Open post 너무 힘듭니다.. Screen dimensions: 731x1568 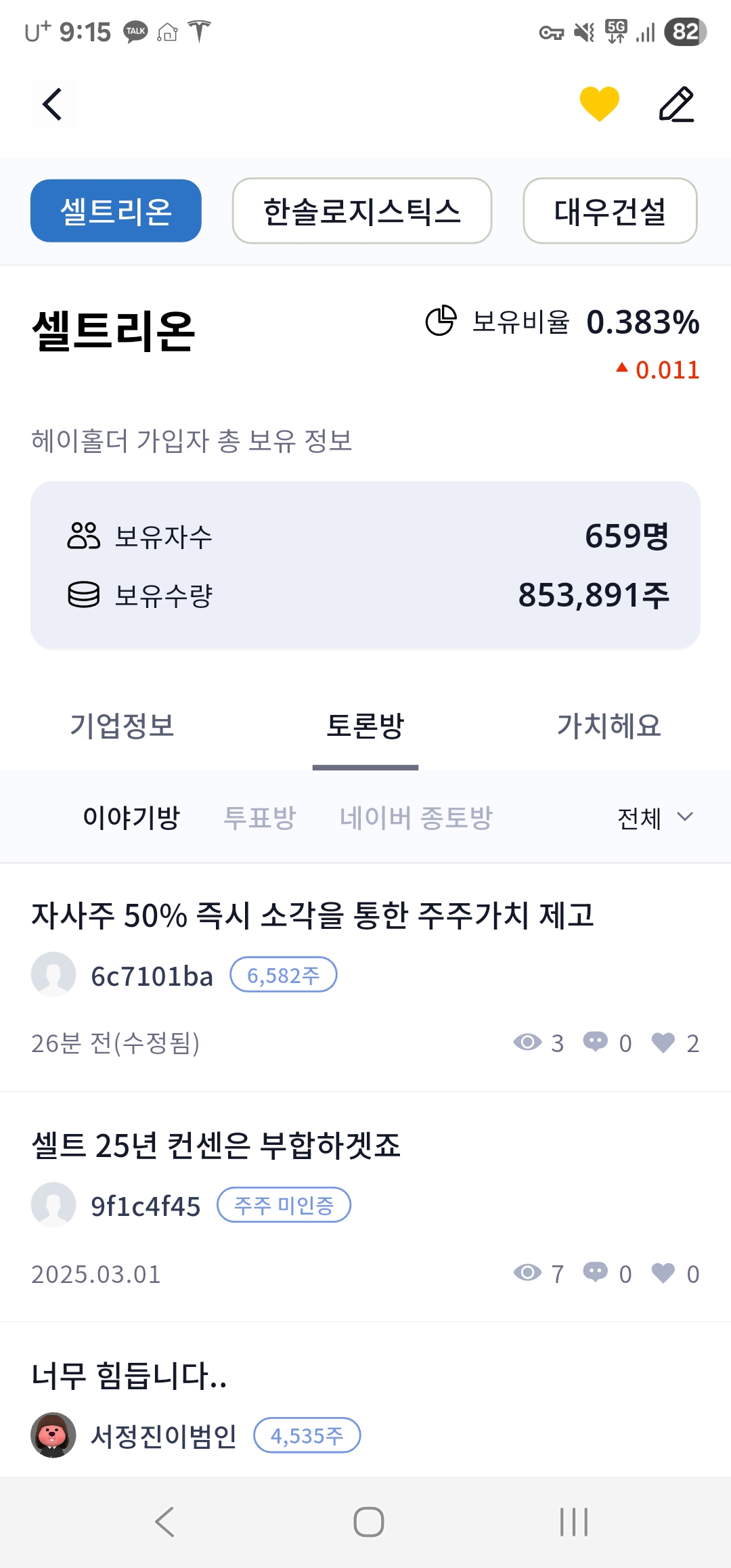coord(365,1400)
